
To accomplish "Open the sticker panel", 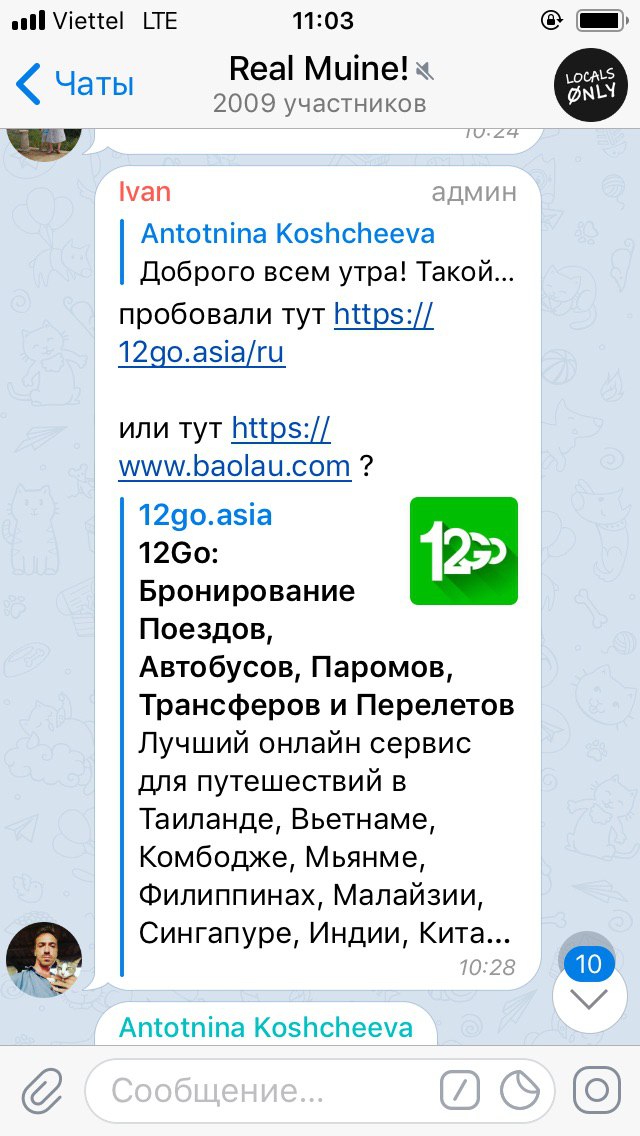I will tap(520, 1090).
